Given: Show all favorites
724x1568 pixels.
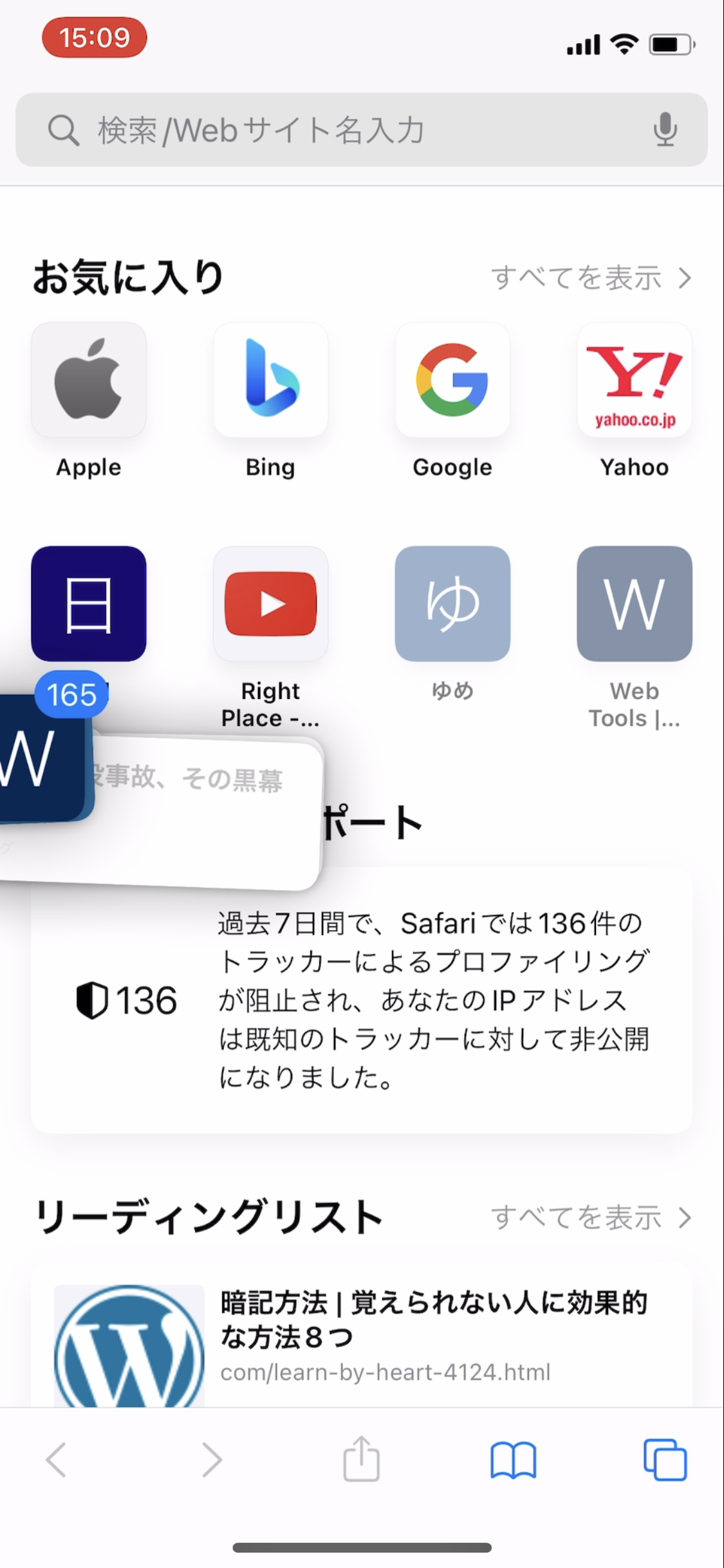Looking at the screenshot, I should (x=591, y=278).
